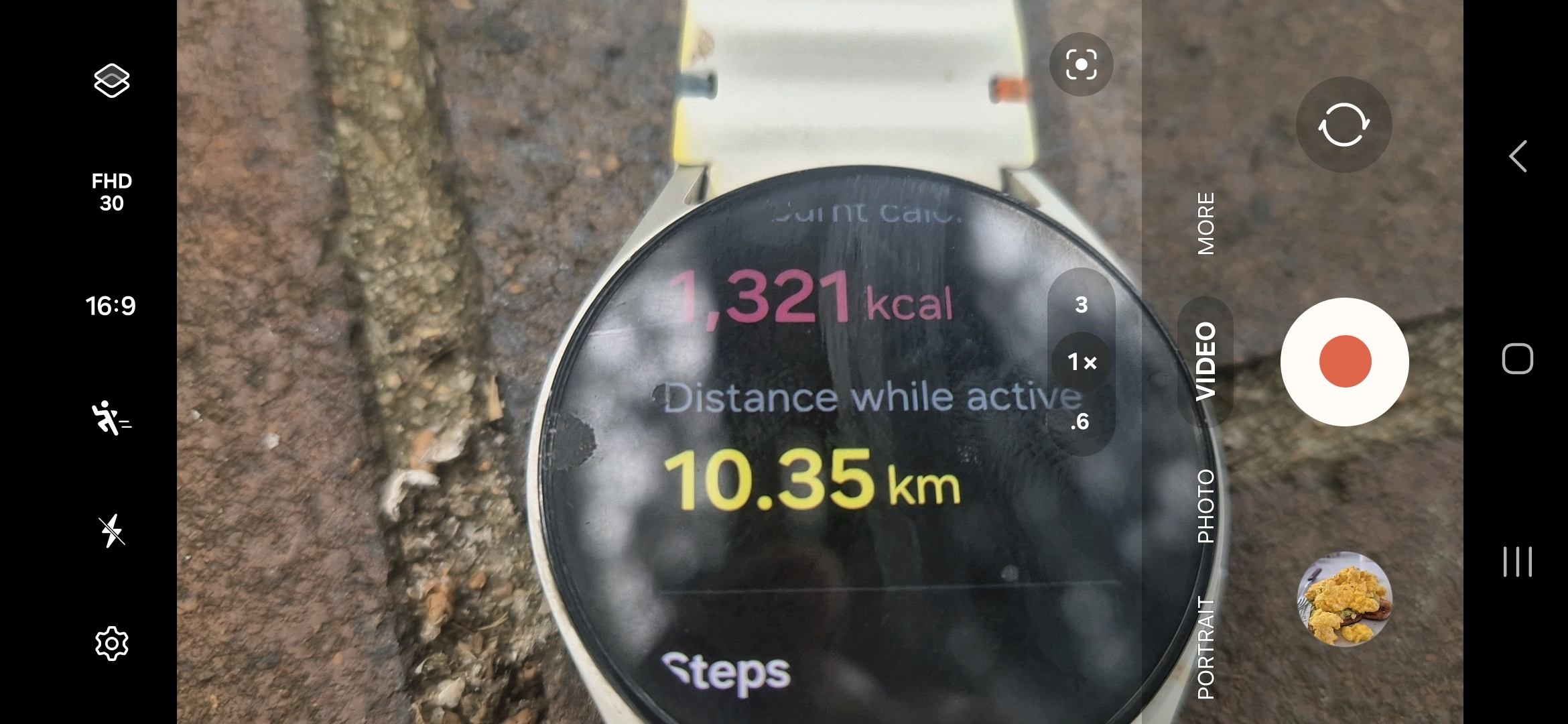The image size is (1568, 724).
Task: Open the last captured photo thumbnail
Action: pos(1344,599)
